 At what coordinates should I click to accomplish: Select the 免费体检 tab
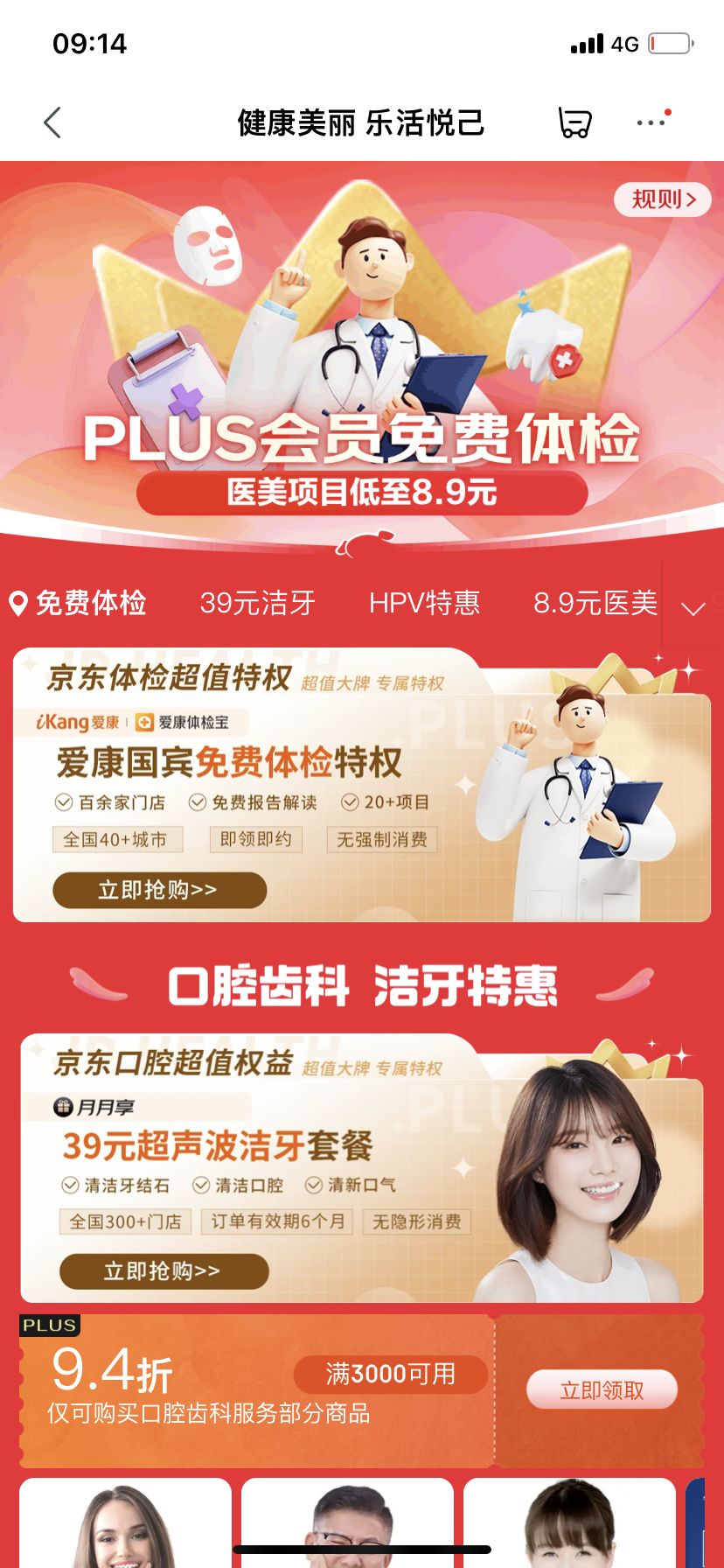79,603
